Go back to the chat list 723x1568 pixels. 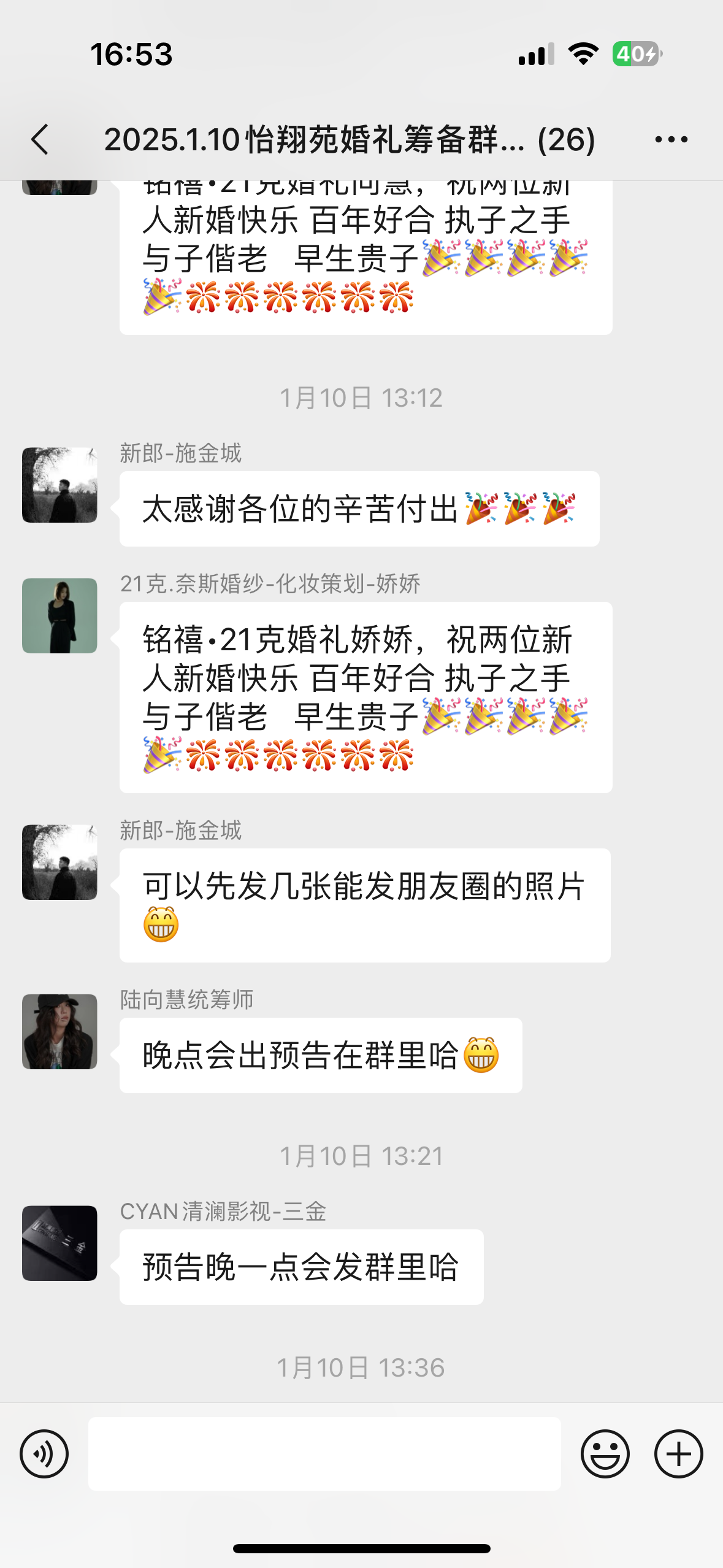coord(40,139)
